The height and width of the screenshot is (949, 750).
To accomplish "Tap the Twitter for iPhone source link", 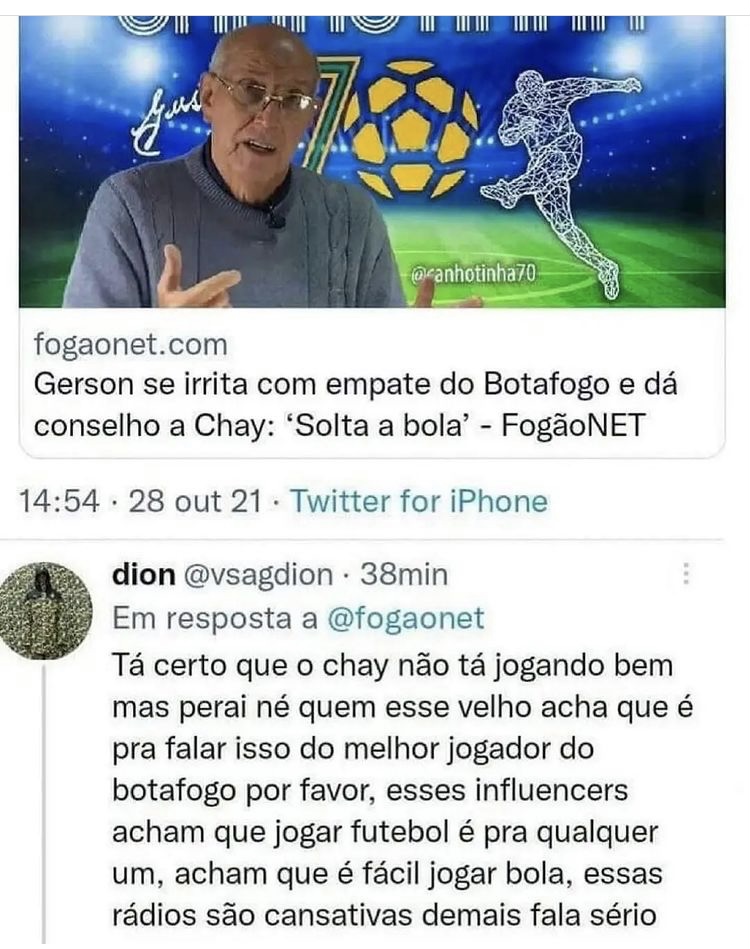I will click(x=418, y=501).
